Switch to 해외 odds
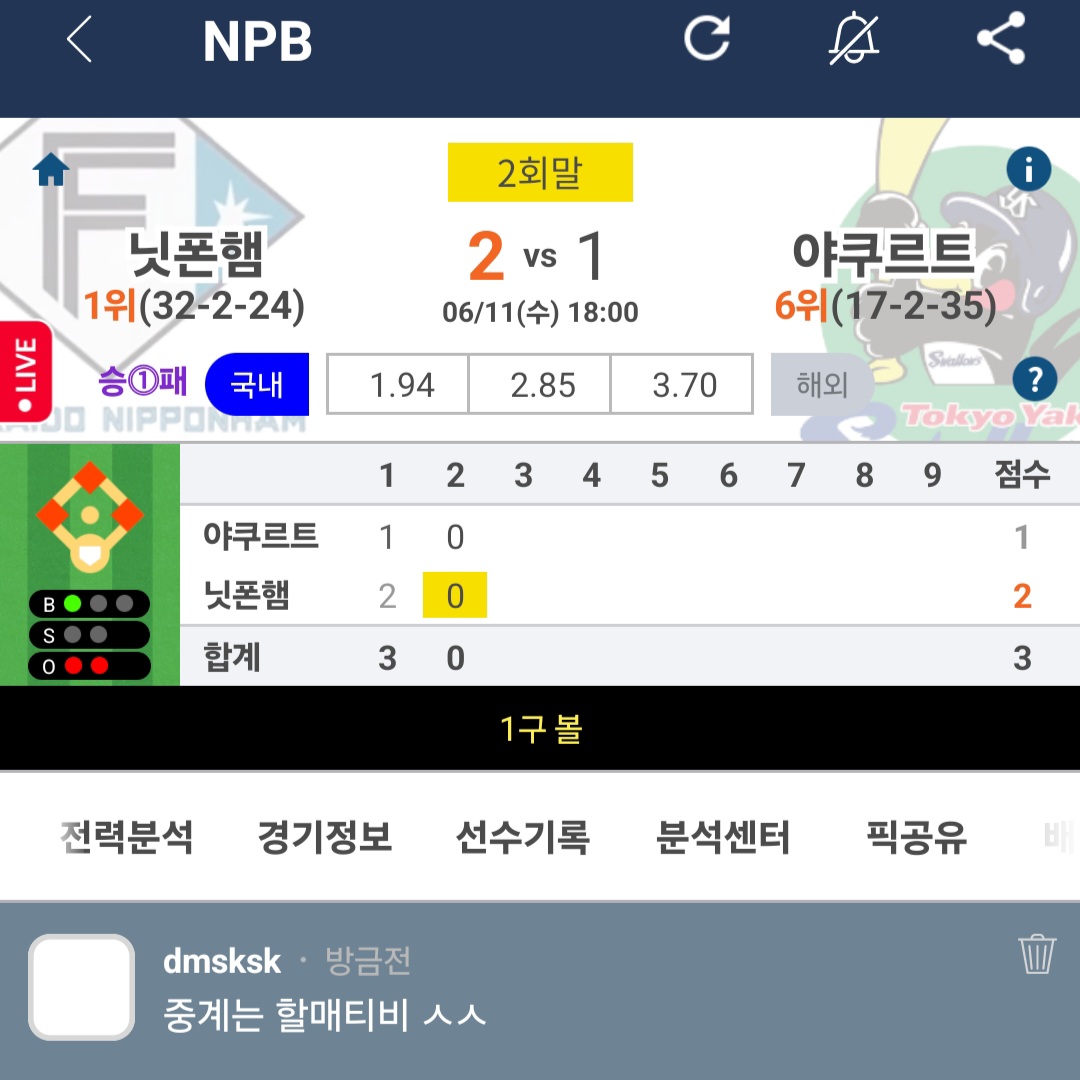Viewport: 1080px width, 1080px height. pyautogui.click(x=822, y=384)
